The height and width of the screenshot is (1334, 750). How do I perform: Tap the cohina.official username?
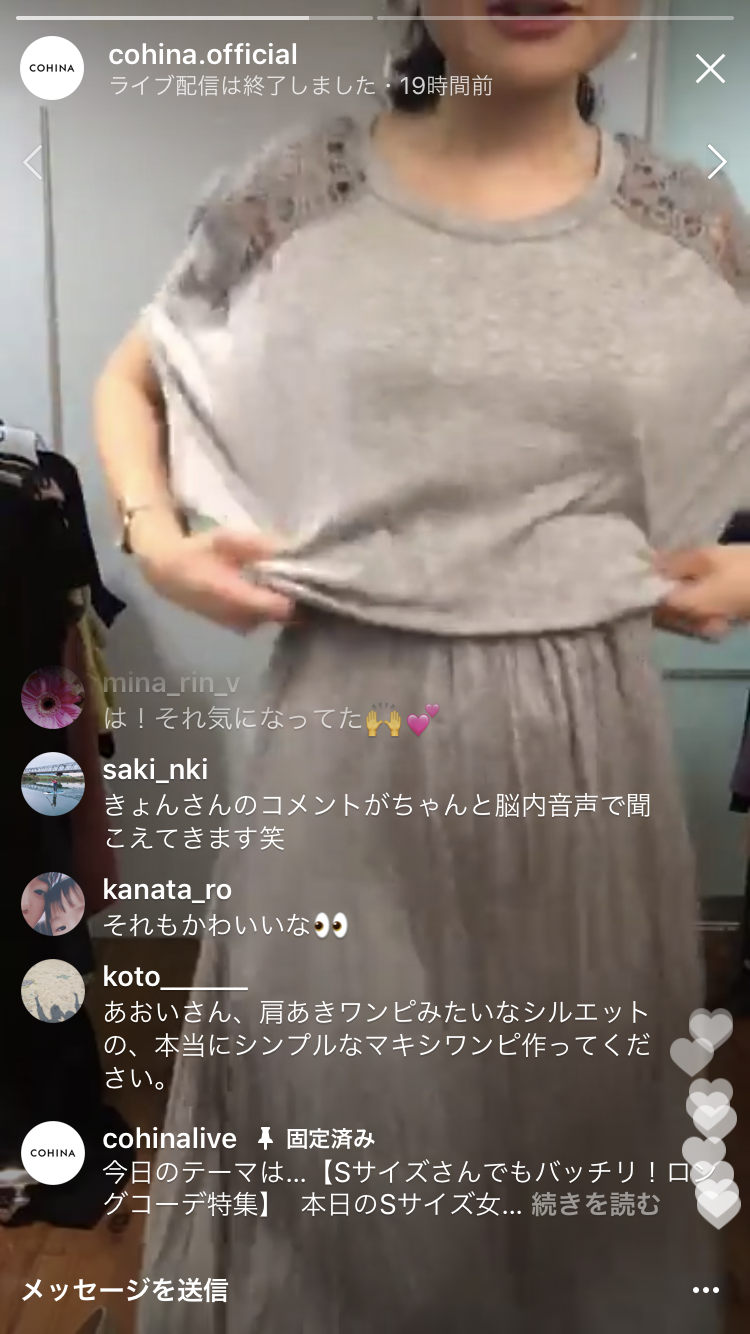pos(203,54)
